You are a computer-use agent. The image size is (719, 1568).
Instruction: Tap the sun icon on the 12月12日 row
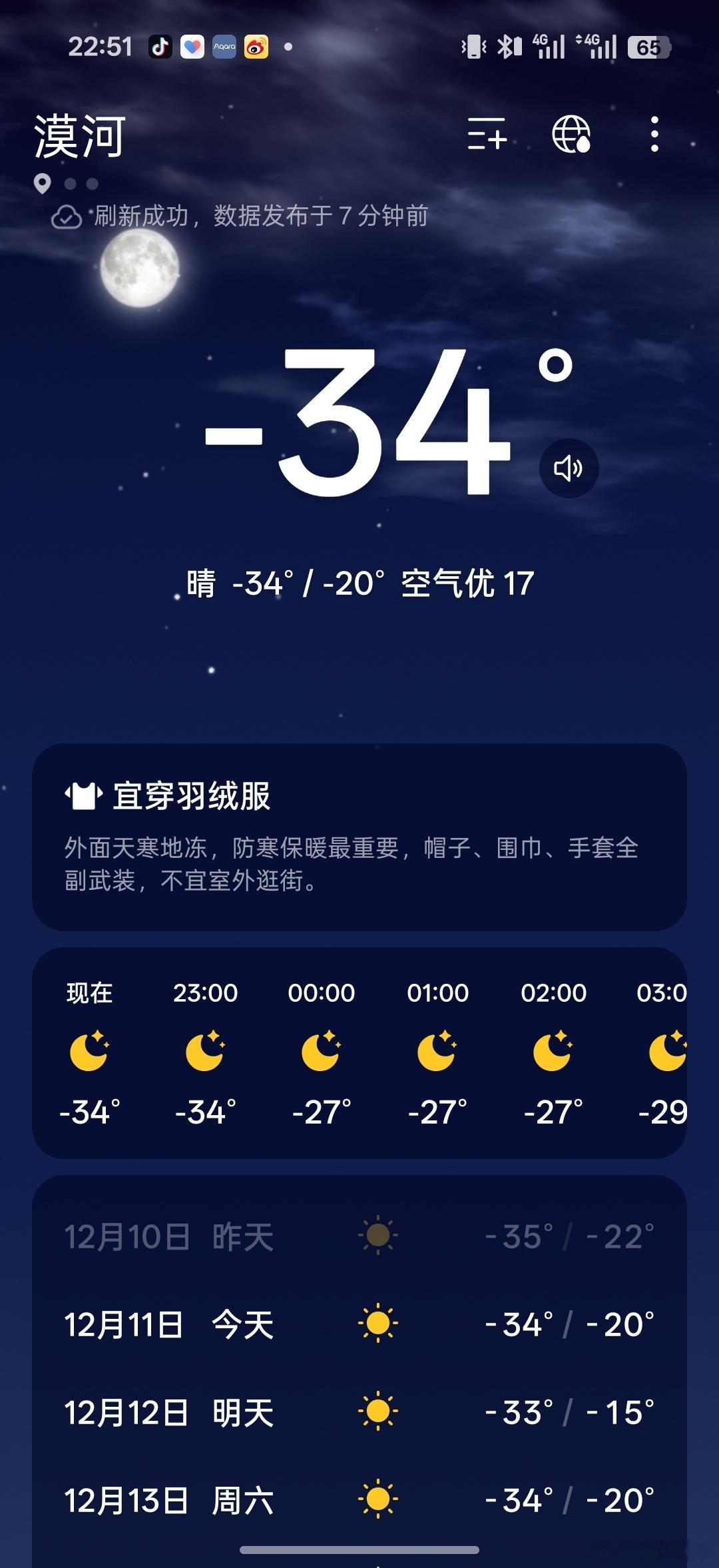[x=378, y=1409]
